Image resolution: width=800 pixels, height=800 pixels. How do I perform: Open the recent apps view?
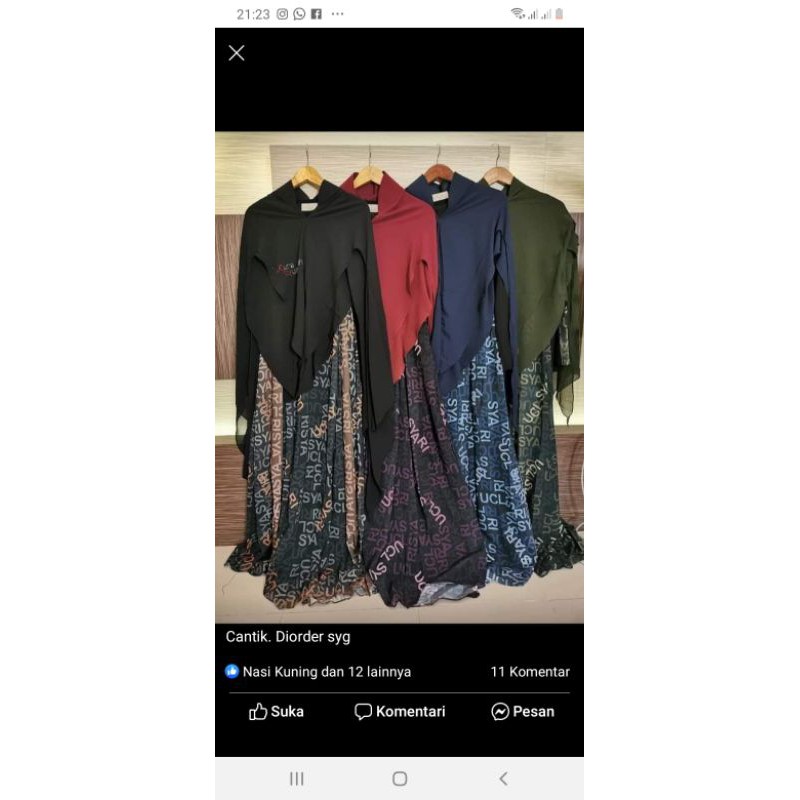point(296,778)
